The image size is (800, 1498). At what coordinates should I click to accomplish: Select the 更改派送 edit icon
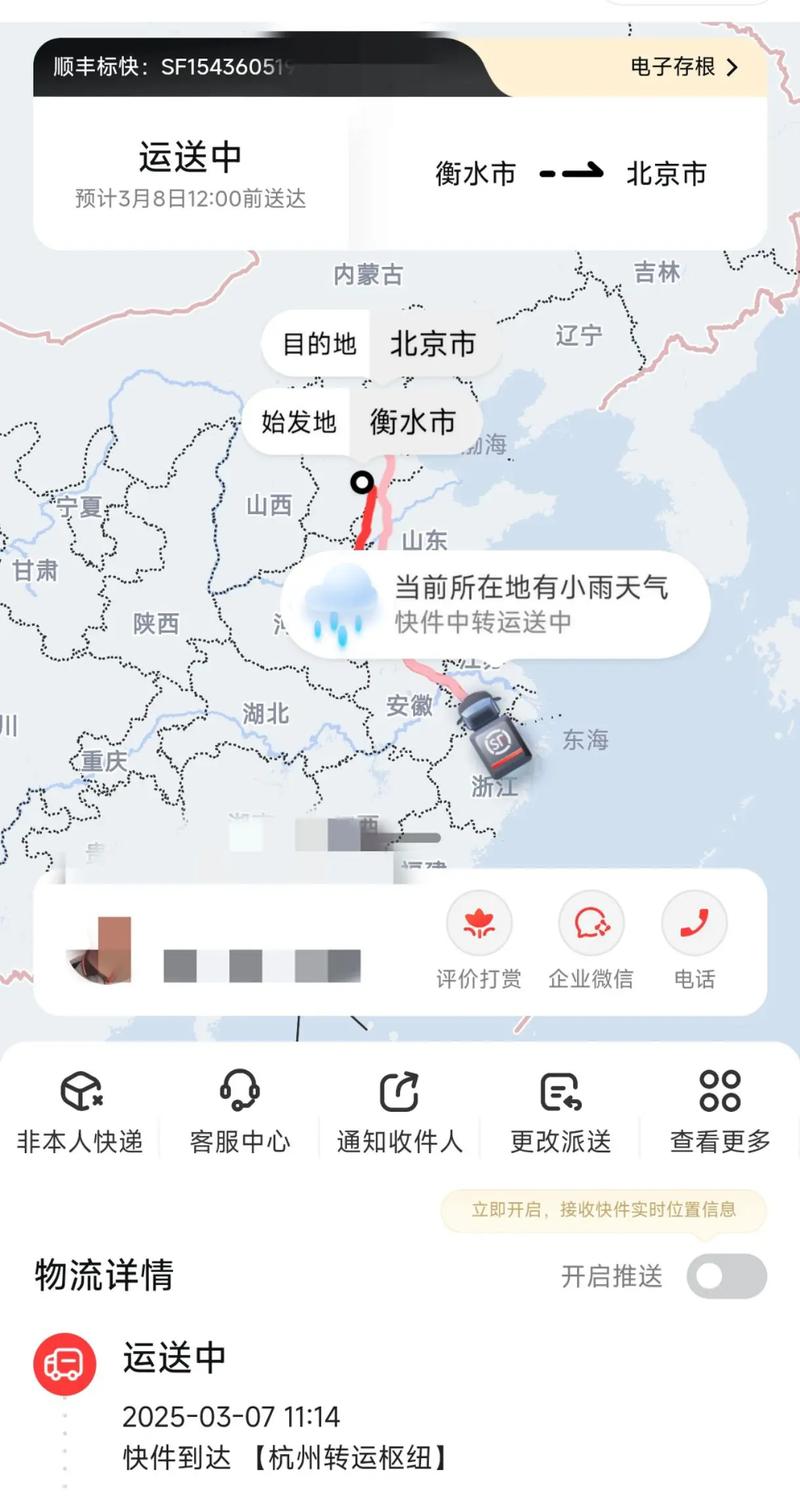click(558, 1091)
